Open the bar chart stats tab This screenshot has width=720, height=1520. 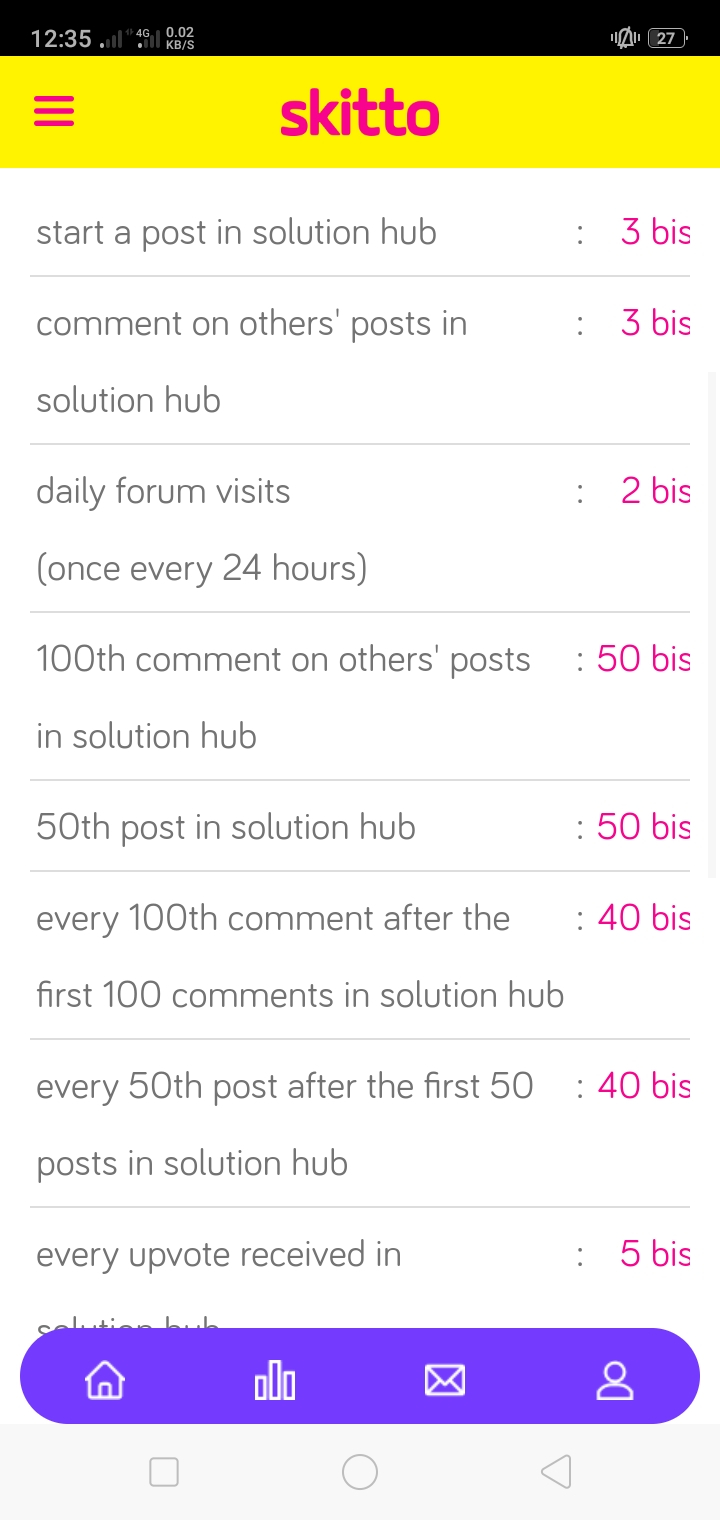[275, 1381]
